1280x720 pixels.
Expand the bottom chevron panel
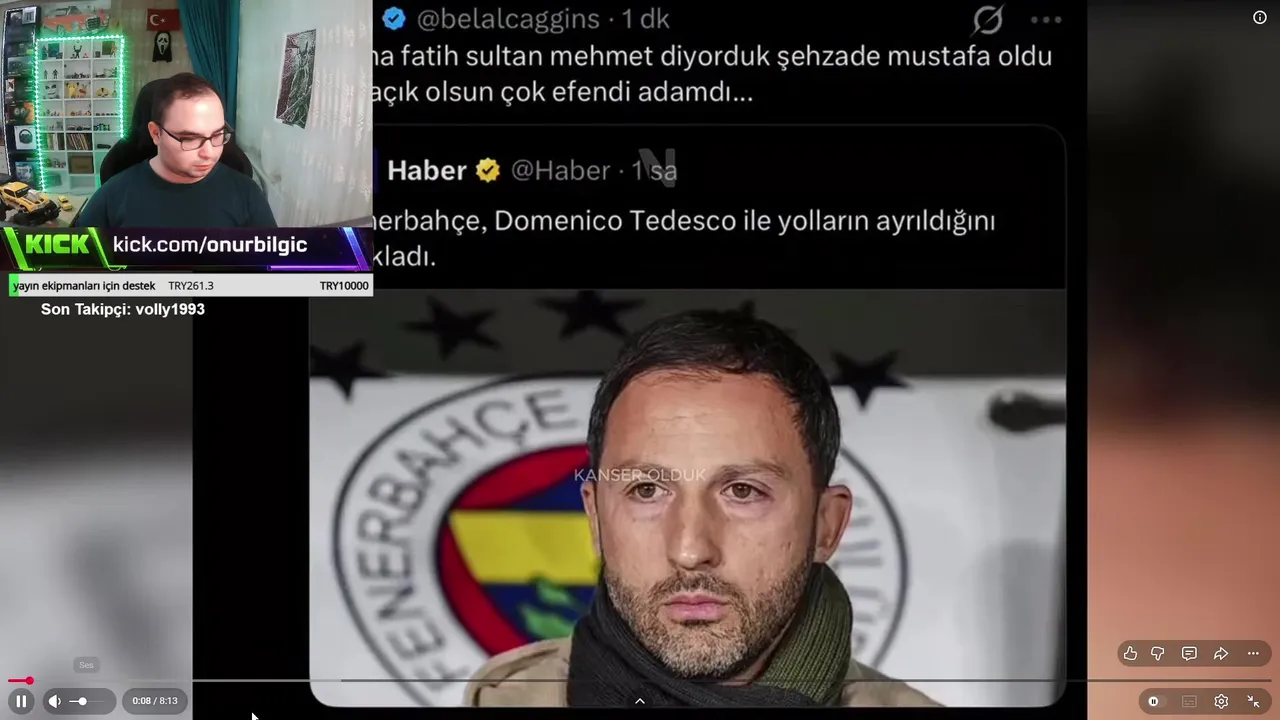[x=640, y=701]
